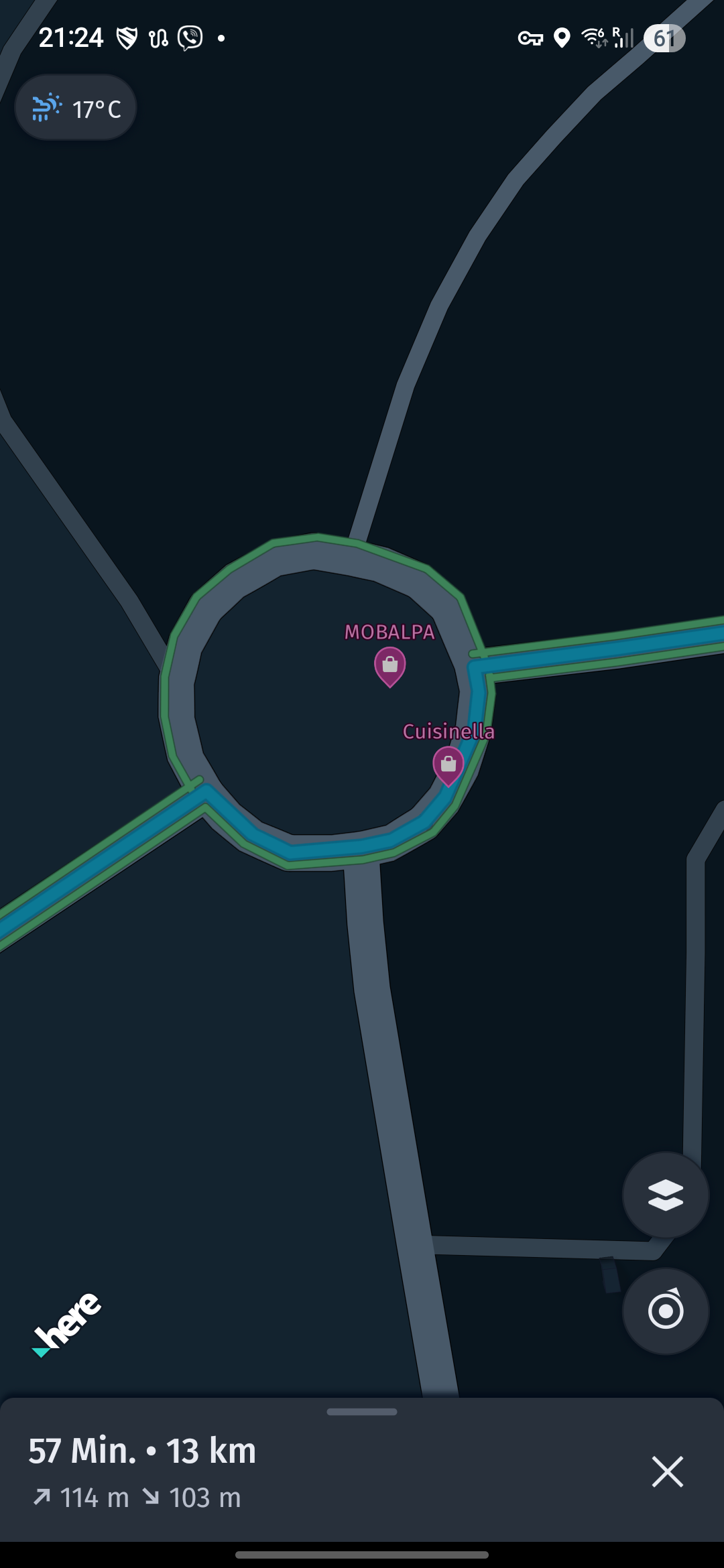Open the weather widget showing 17°C
Viewport: 724px width, 1568px height.
coord(76,108)
